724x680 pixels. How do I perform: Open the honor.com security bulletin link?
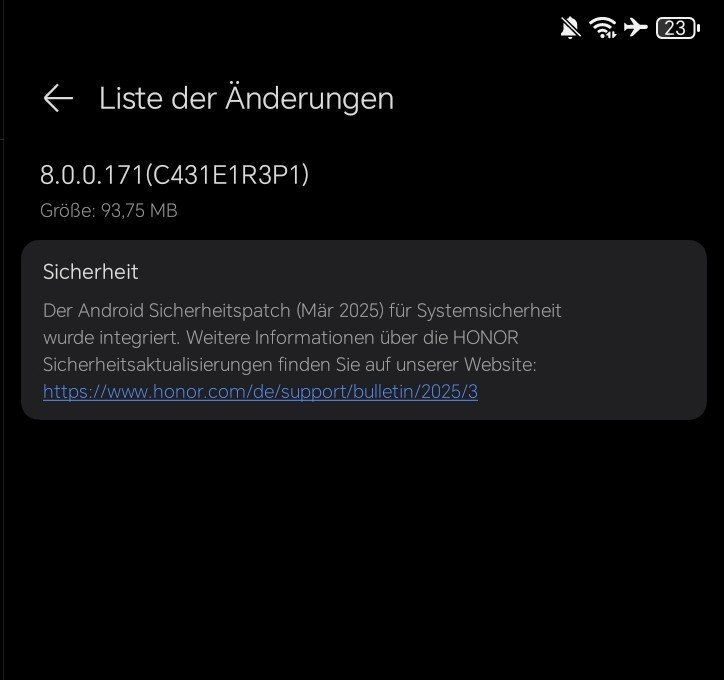260,392
